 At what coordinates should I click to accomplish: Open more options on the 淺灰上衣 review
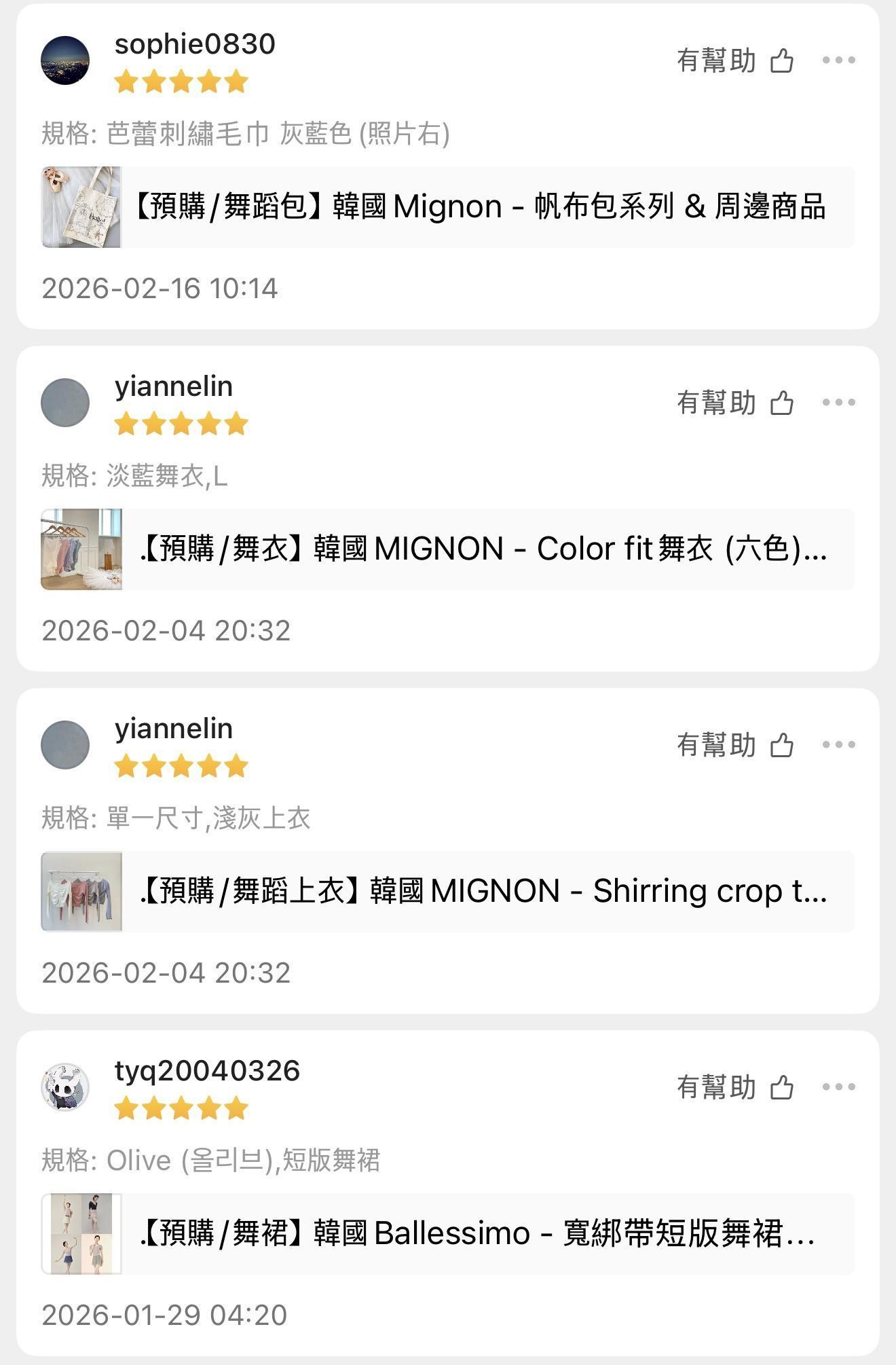pos(838,745)
